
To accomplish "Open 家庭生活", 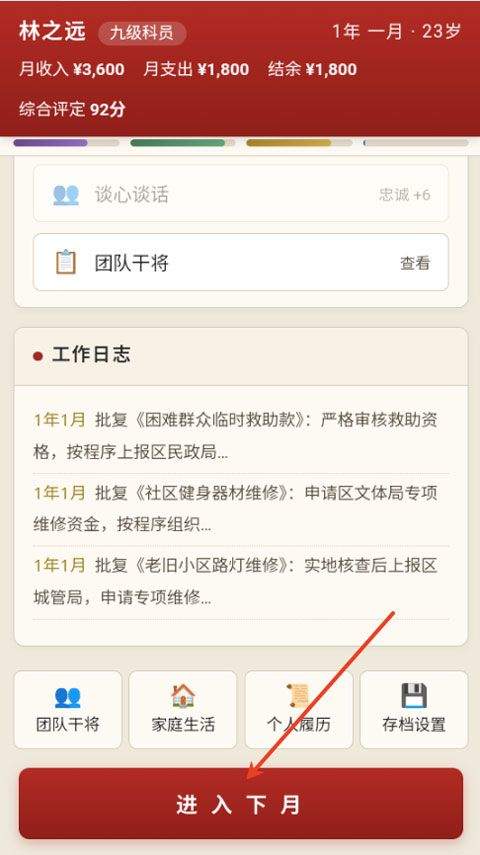I will pos(183,709).
